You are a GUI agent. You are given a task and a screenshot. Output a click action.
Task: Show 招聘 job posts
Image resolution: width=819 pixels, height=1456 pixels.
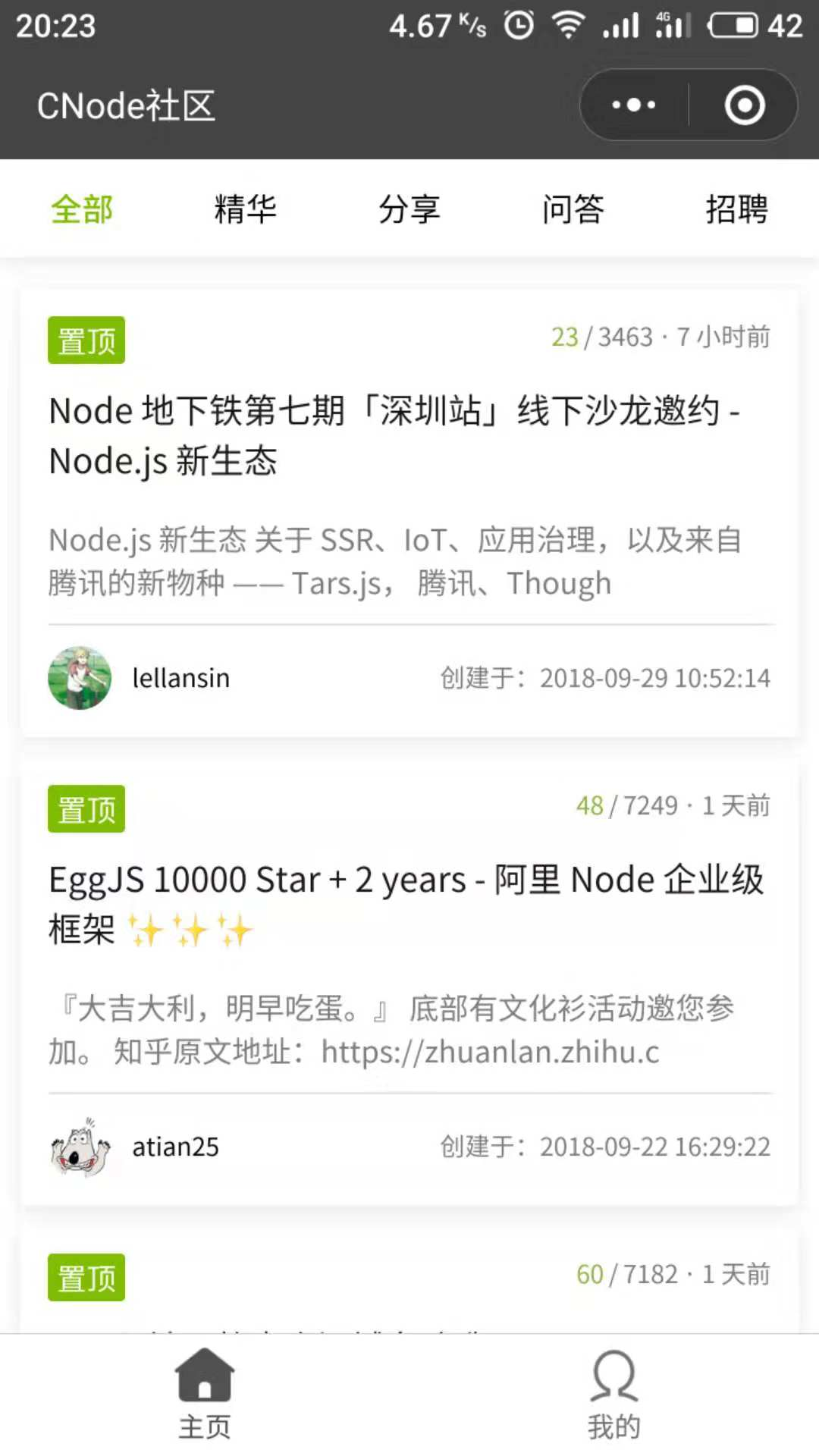[736, 209]
